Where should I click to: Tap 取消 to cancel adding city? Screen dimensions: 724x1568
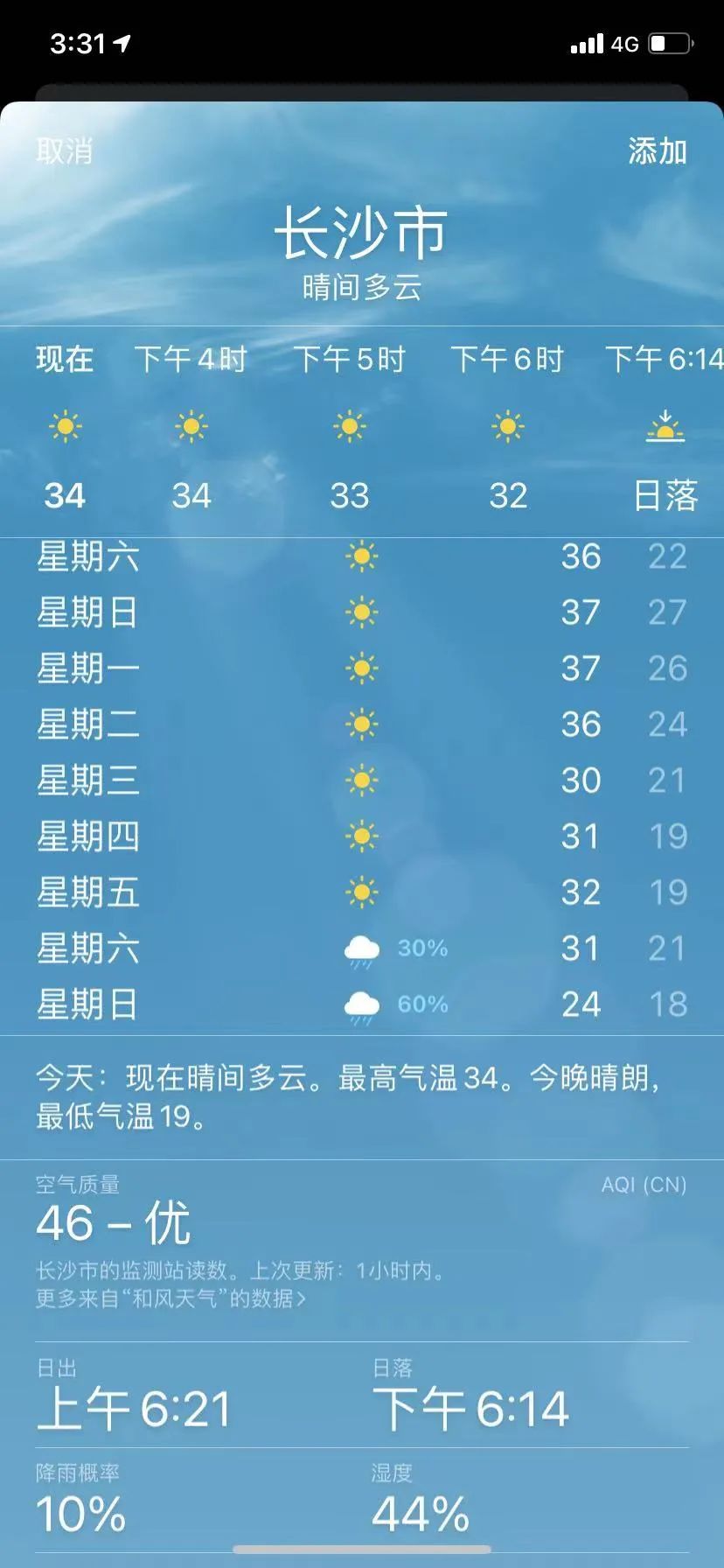click(x=64, y=151)
